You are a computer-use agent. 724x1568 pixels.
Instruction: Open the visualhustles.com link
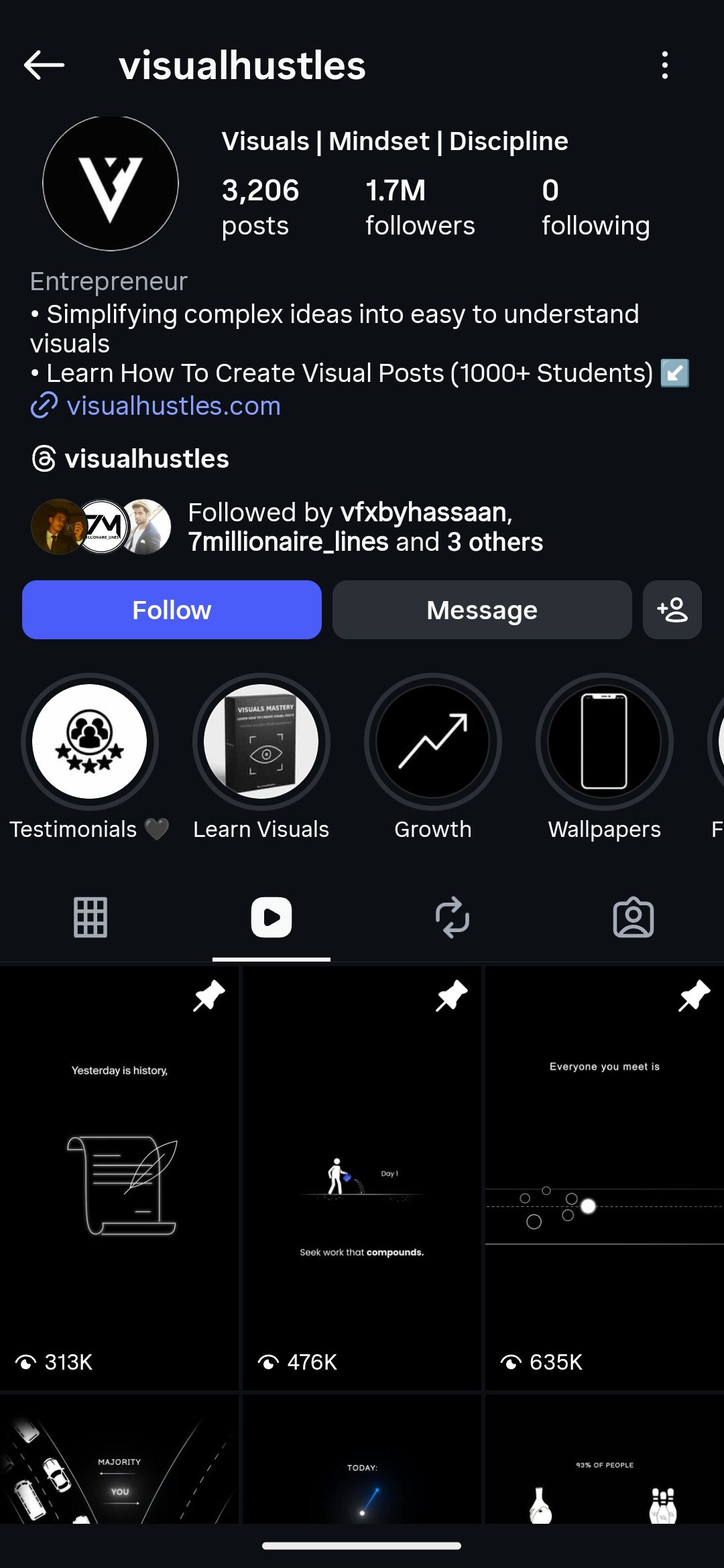[x=173, y=406]
